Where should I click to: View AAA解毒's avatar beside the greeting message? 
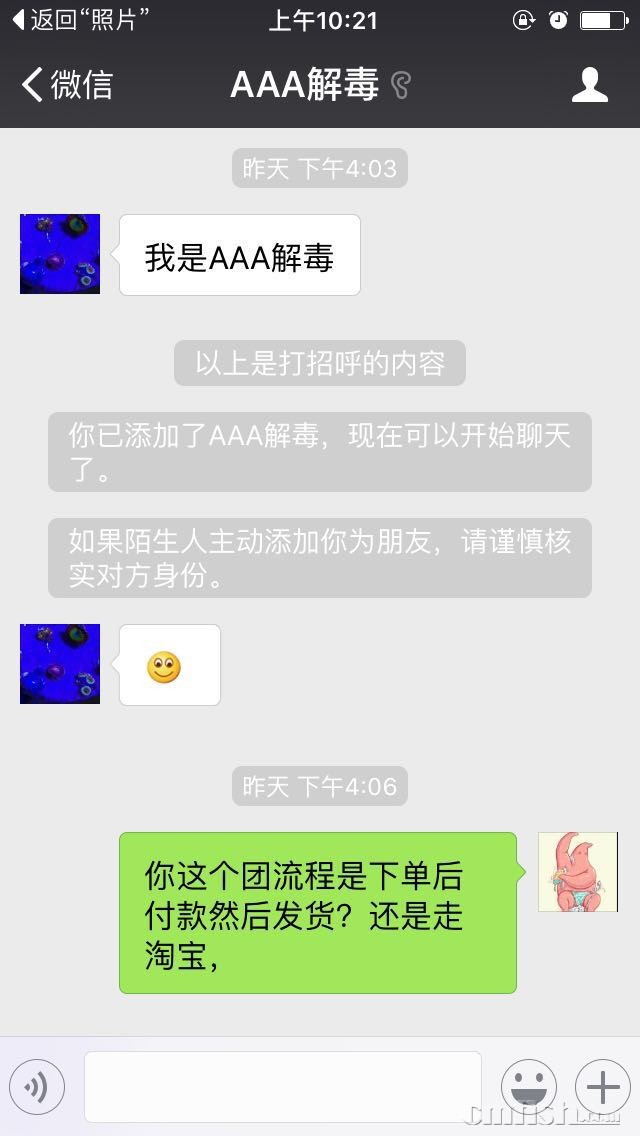coord(60,254)
